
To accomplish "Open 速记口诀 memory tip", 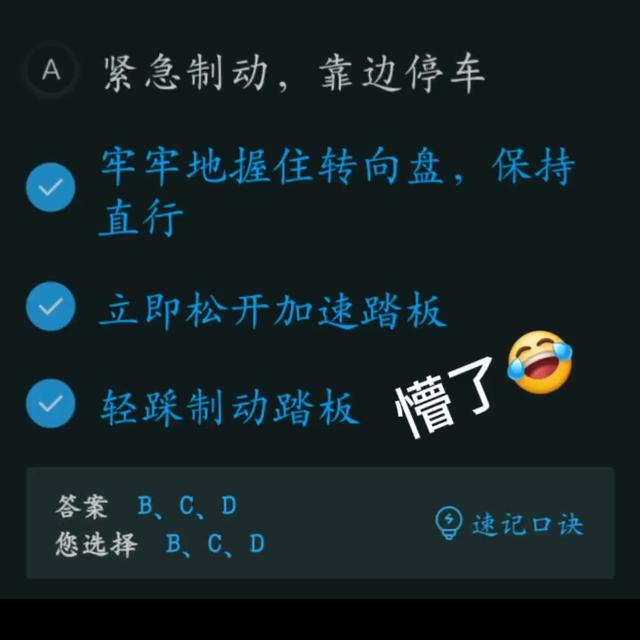I will tap(510, 523).
